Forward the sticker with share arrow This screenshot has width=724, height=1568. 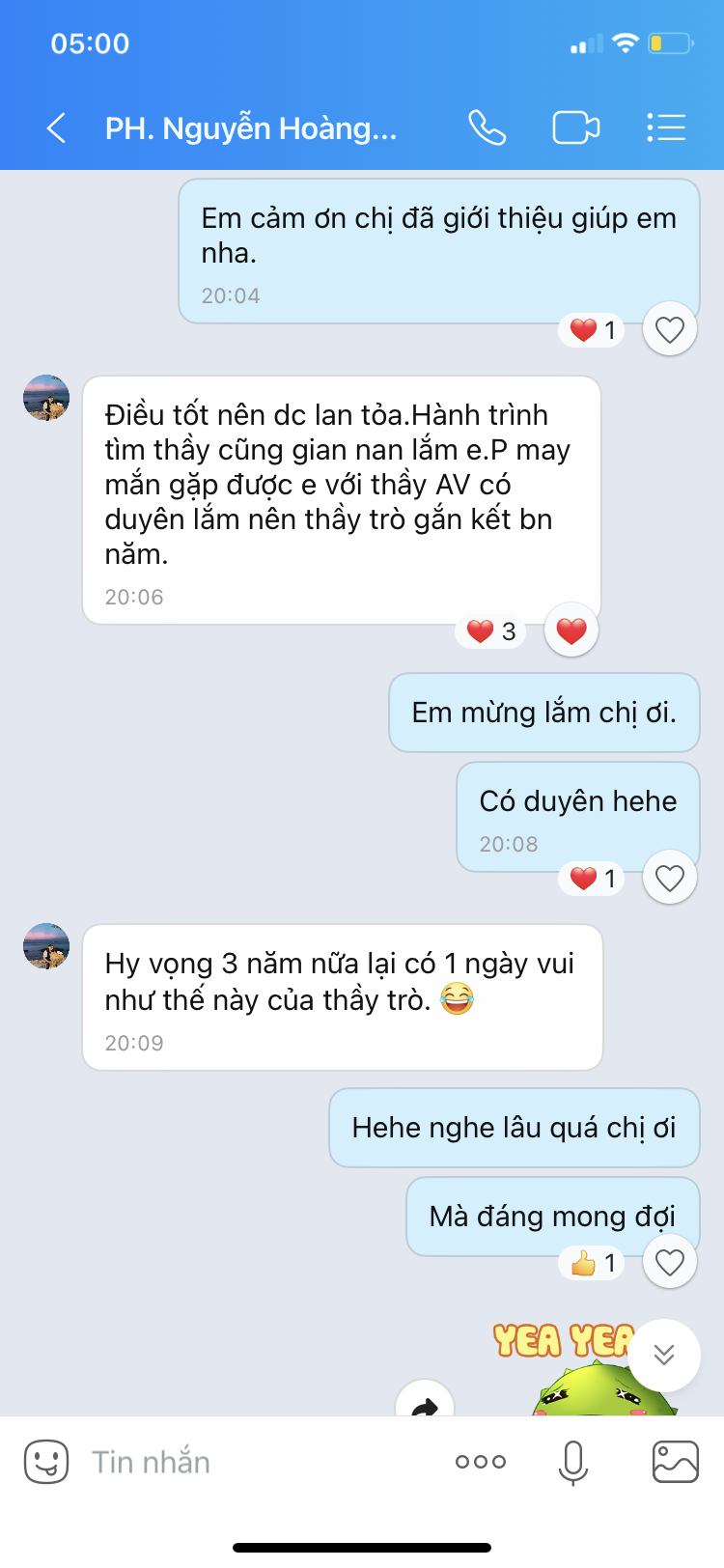click(x=425, y=1402)
